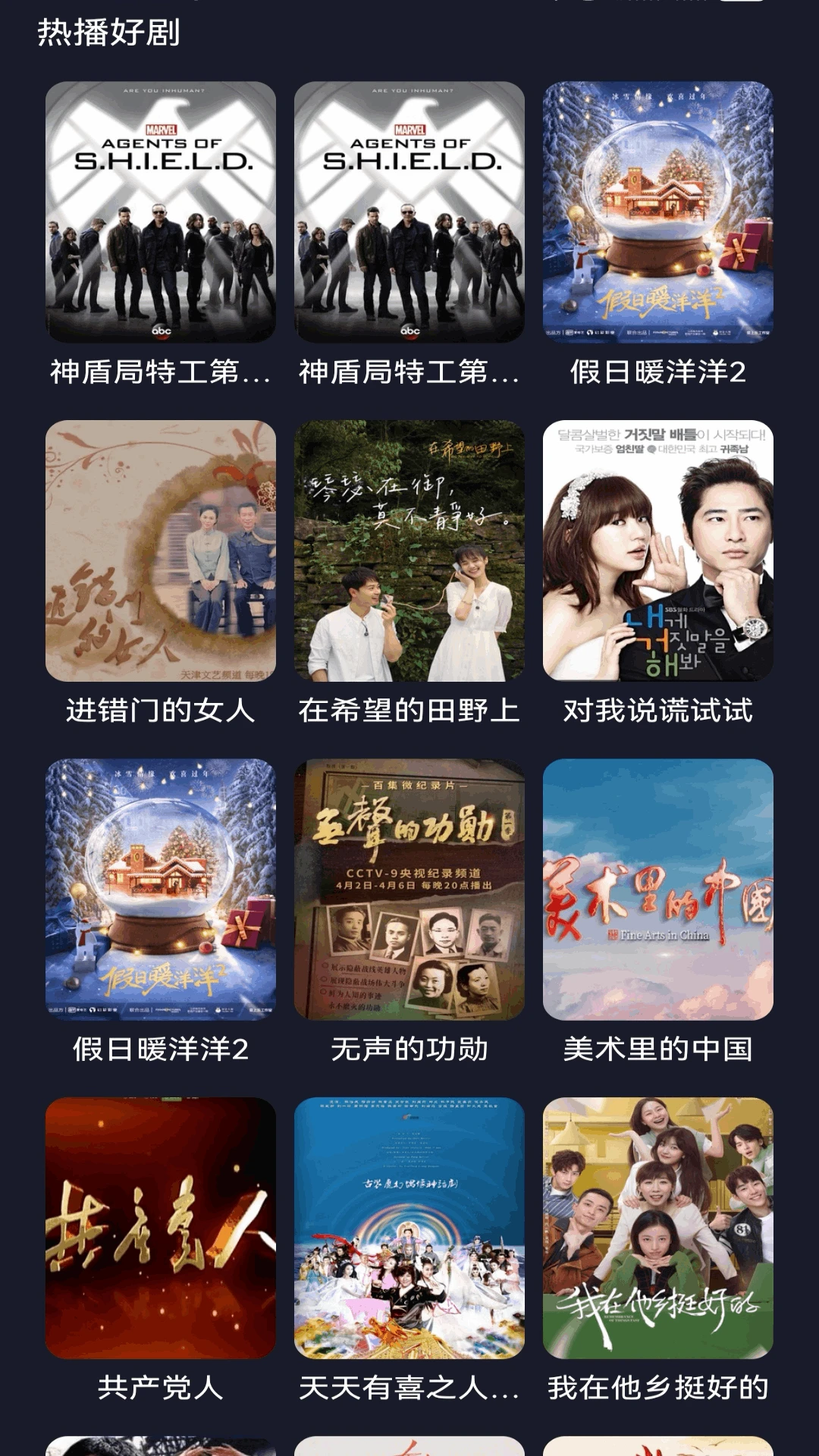819x1456 pixels.
Task: Open the first 神盾局特工 poster
Action: tap(159, 212)
